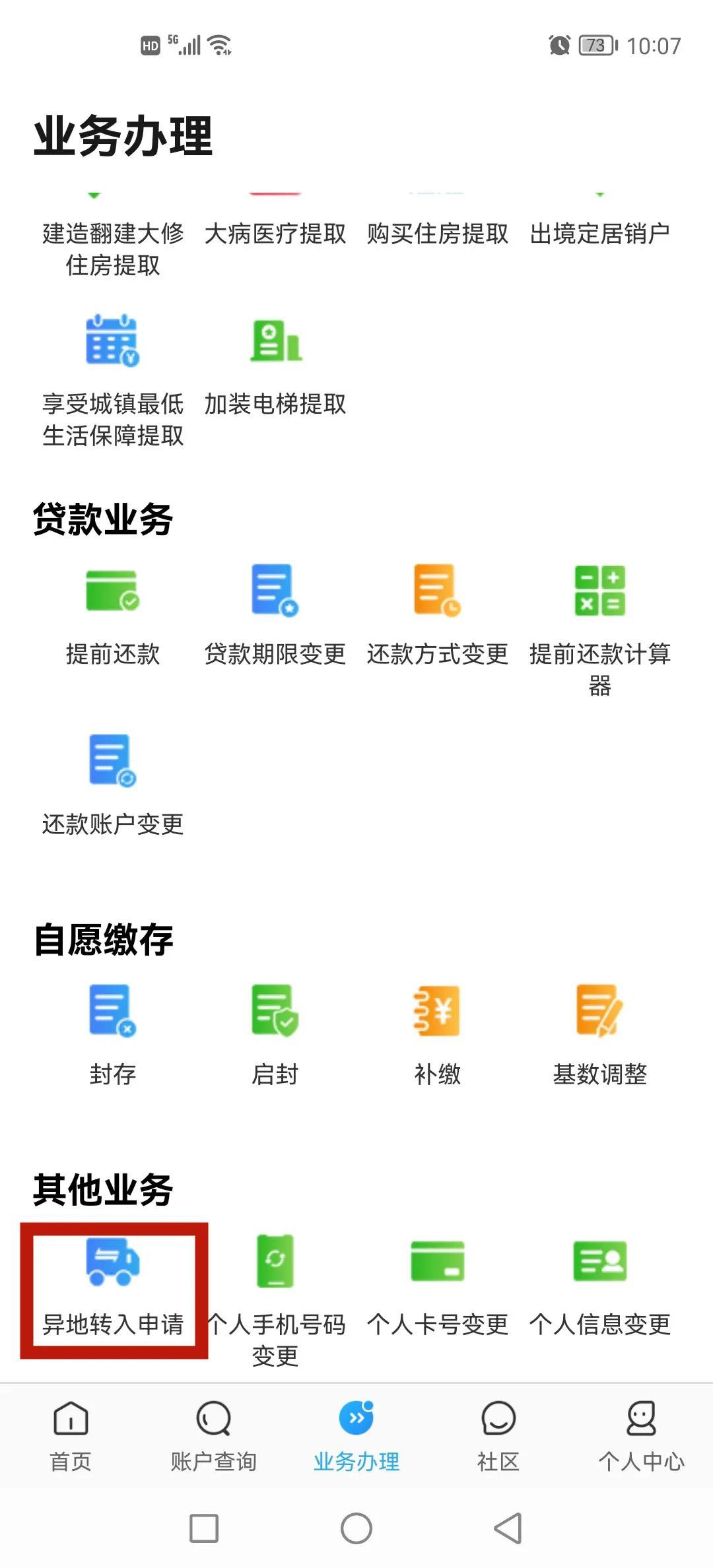Select 加装电梯提取 withdrawal option
Image resolution: width=713 pixels, height=1568 pixels.
[275, 366]
